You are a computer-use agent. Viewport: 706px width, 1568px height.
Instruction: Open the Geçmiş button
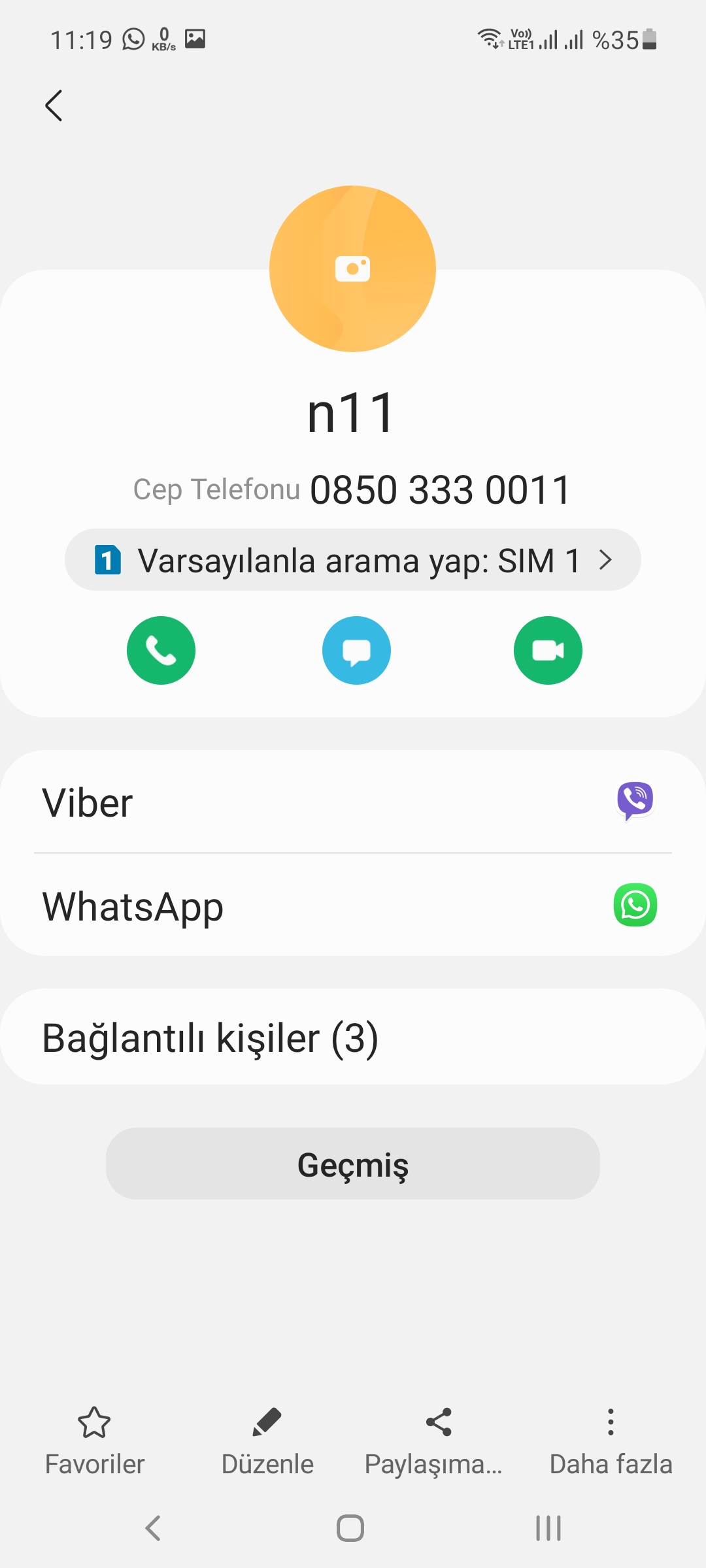pos(352,1164)
